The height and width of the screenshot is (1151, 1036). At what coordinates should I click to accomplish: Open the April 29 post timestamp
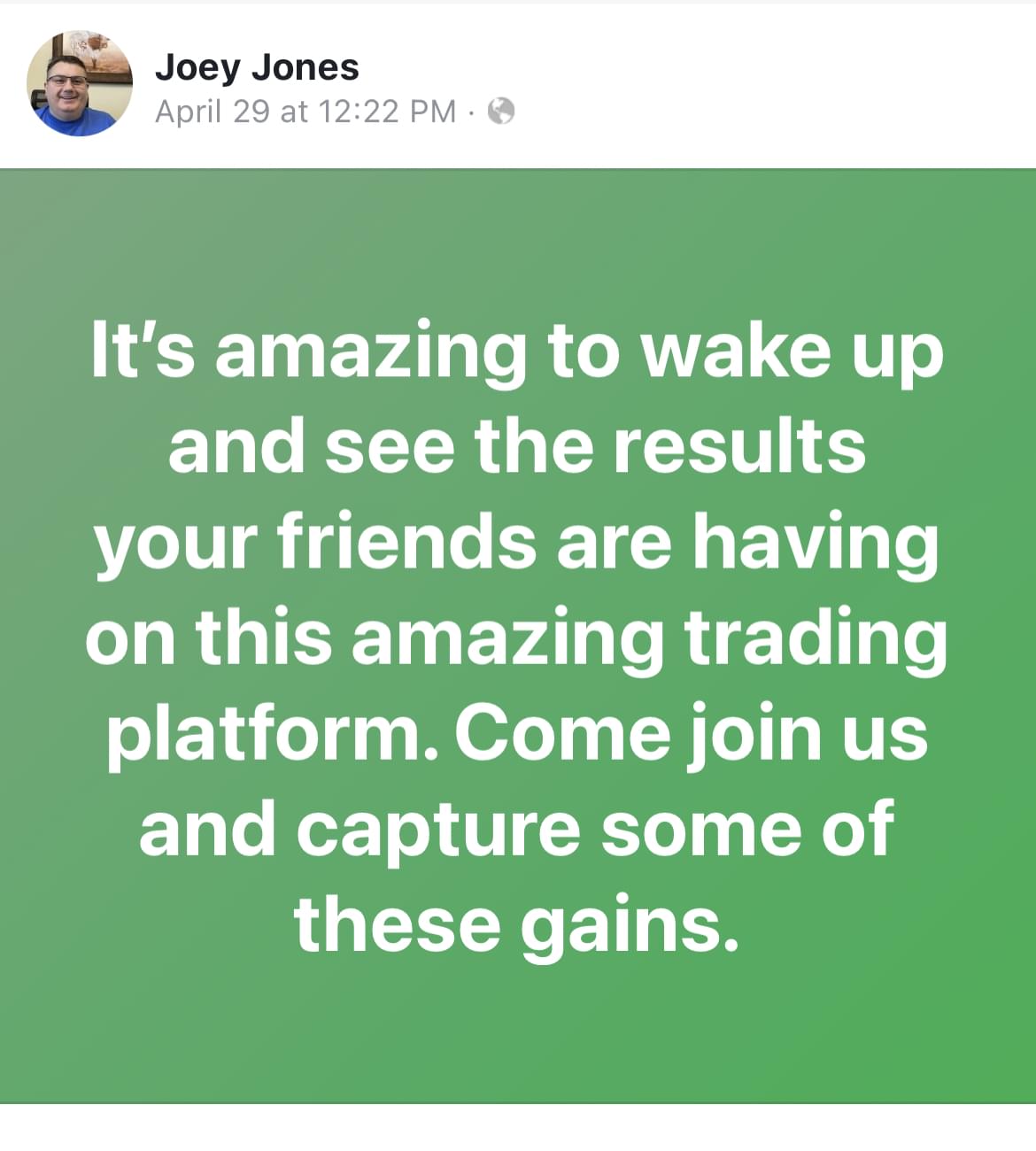tap(305, 112)
